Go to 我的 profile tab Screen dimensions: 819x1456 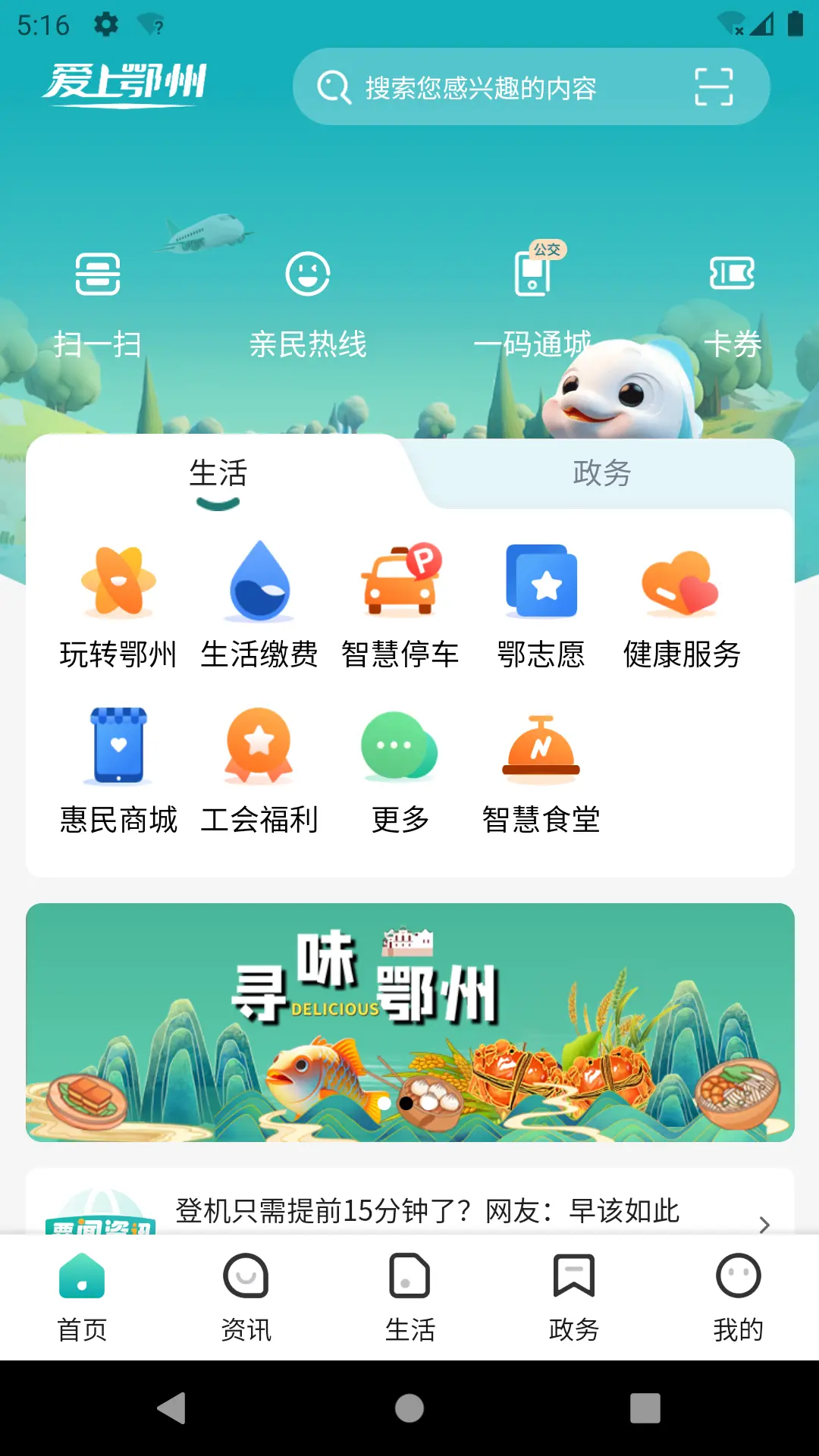(x=738, y=1298)
